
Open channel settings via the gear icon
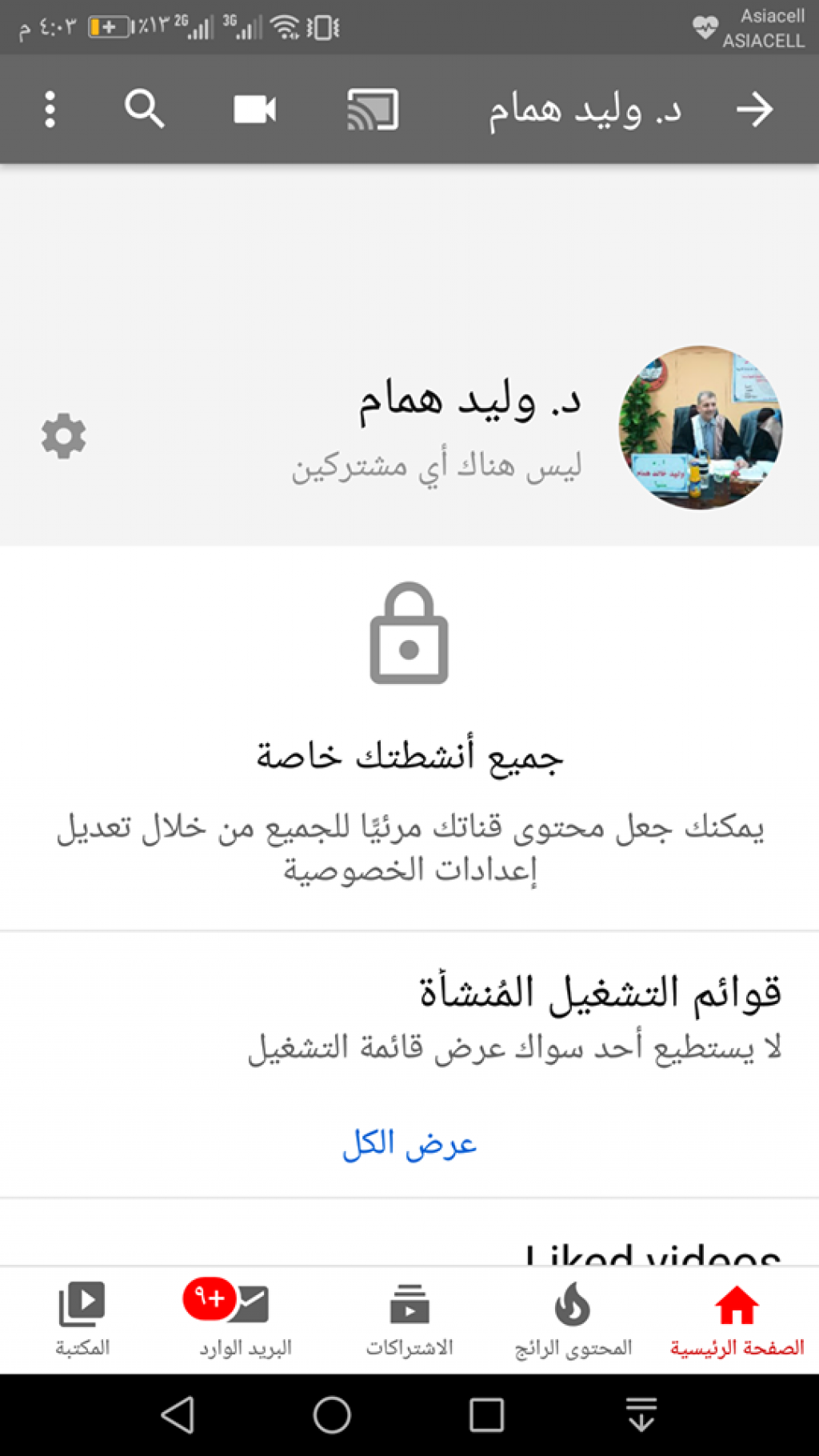[x=64, y=436]
